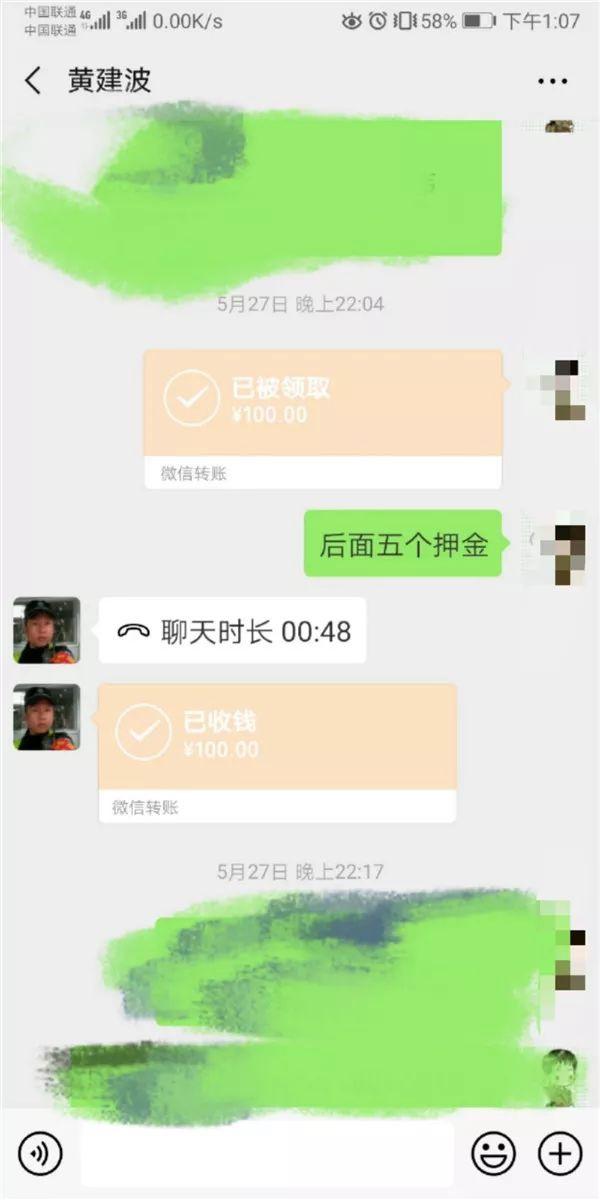
Task: Switch to voice message input
Action: pos(40,1154)
